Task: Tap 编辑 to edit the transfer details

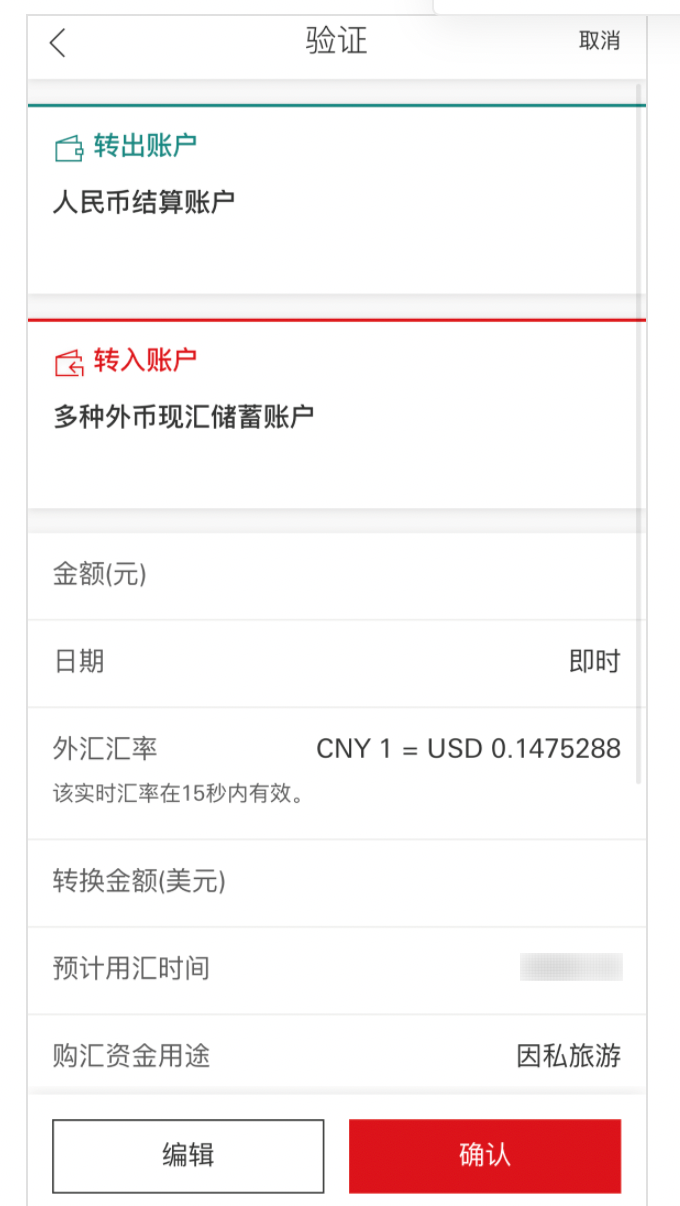Action: click(x=188, y=1156)
